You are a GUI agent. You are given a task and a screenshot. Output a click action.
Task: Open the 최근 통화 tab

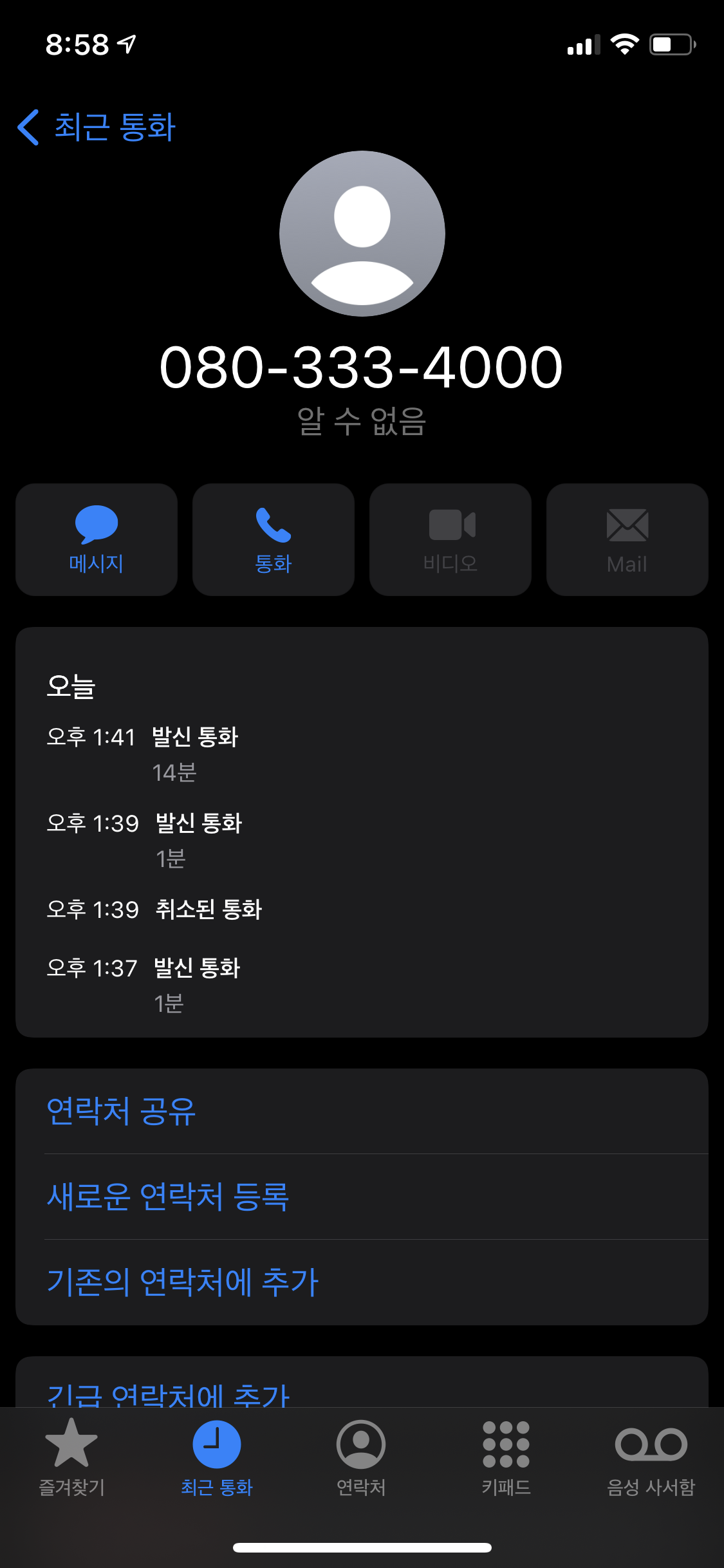[217, 1458]
